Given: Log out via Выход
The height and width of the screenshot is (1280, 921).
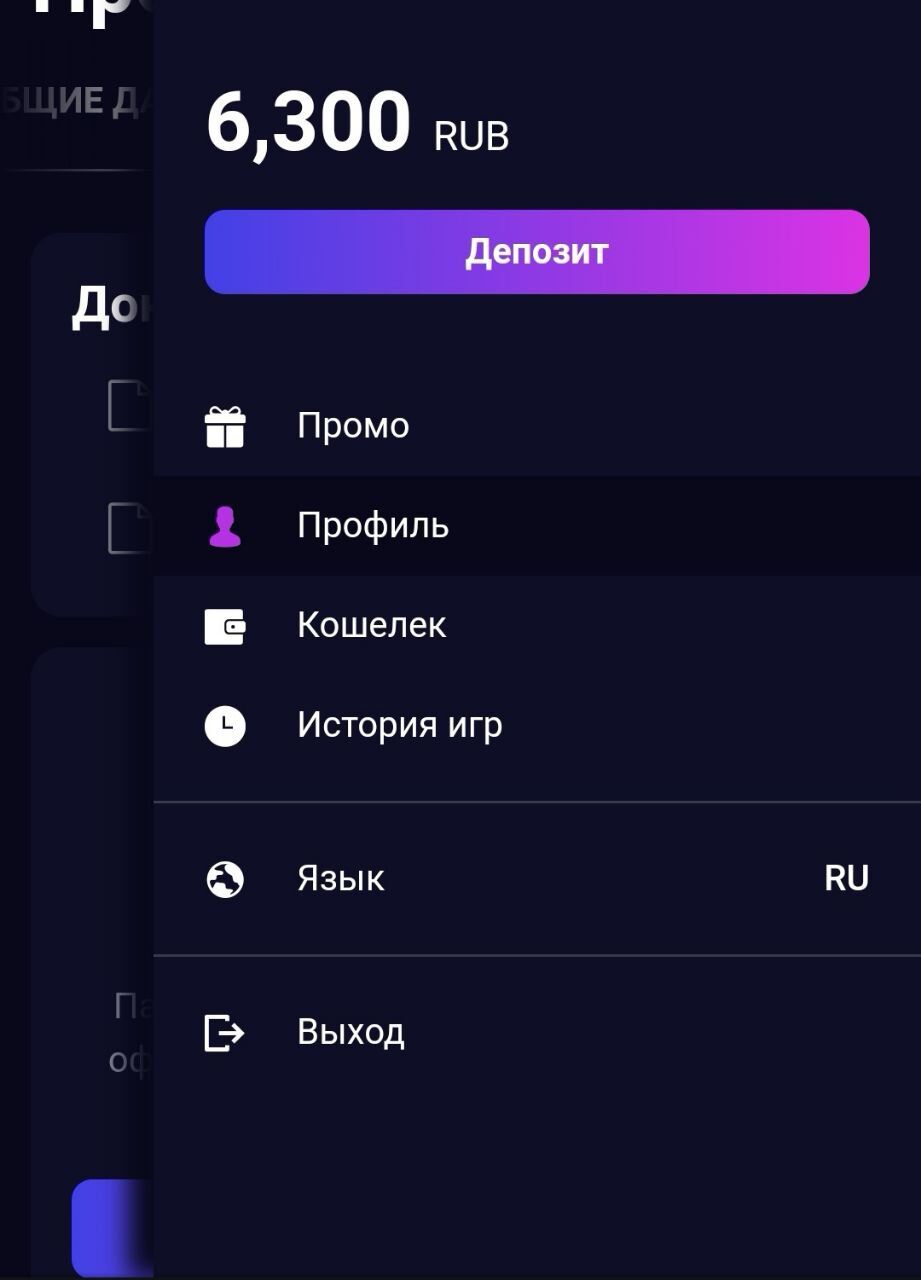Looking at the screenshot, I should click(350, 1032).
